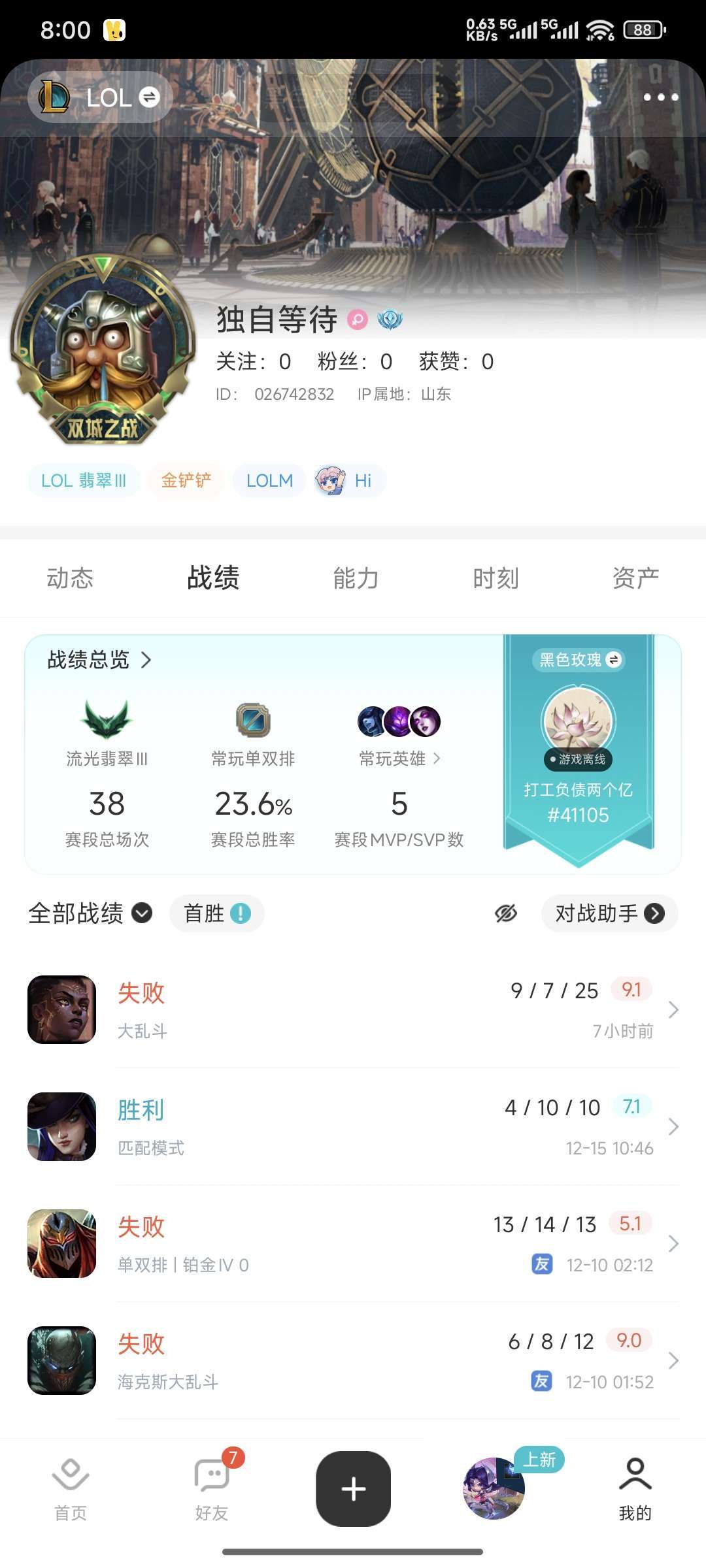Toggle the 首胜 first-win filter
This screenshot has height=1568, width=706.
coord(216,913)
